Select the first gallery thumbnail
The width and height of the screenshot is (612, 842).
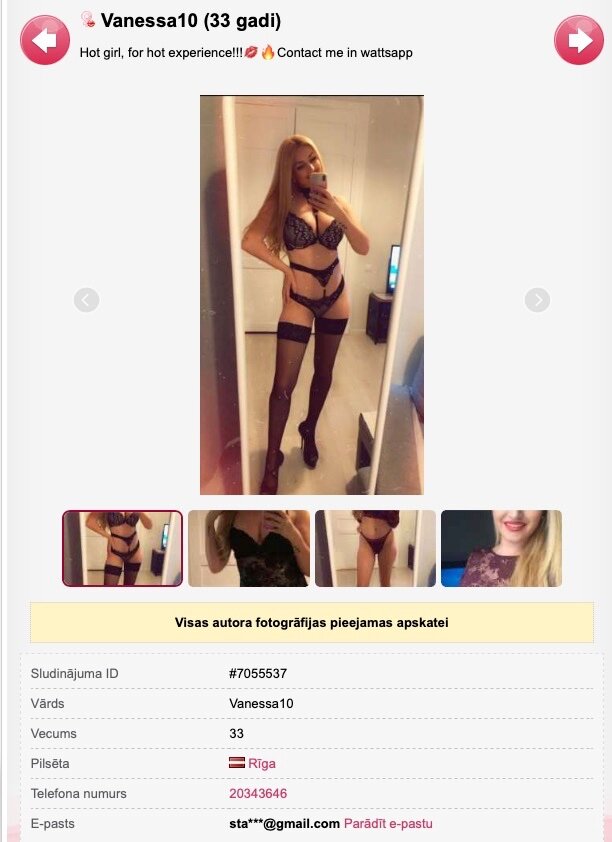tap(123, 548)
